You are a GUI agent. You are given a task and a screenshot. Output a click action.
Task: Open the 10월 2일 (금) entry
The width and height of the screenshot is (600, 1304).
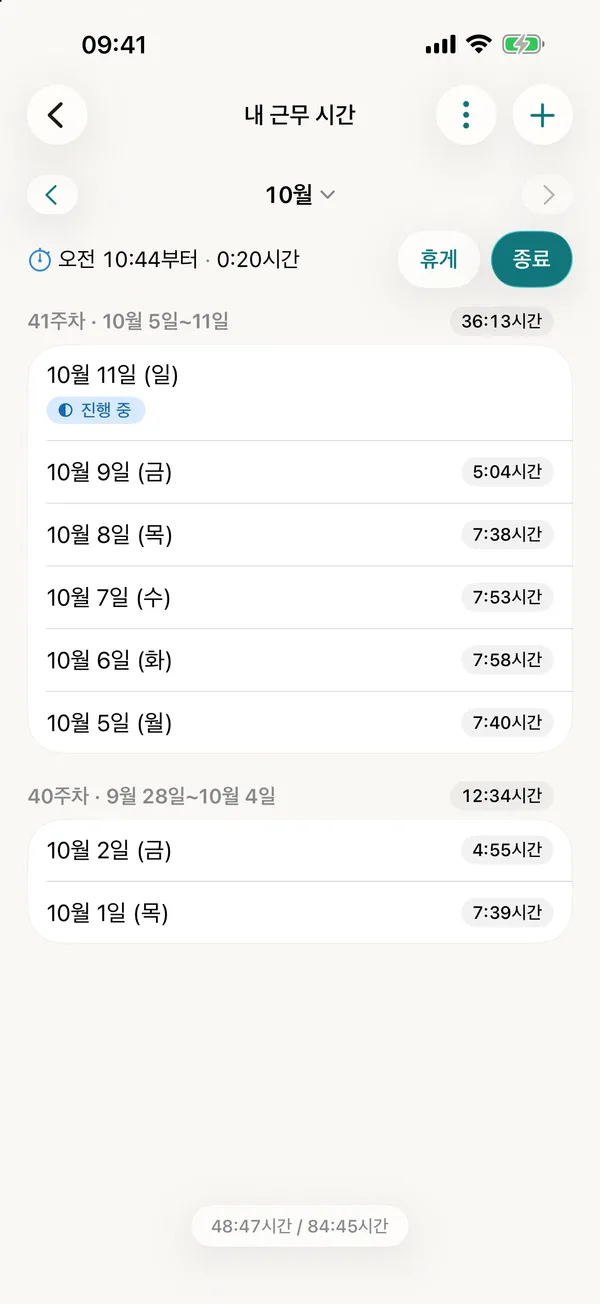pyautogui.click(x=300, y=851)
